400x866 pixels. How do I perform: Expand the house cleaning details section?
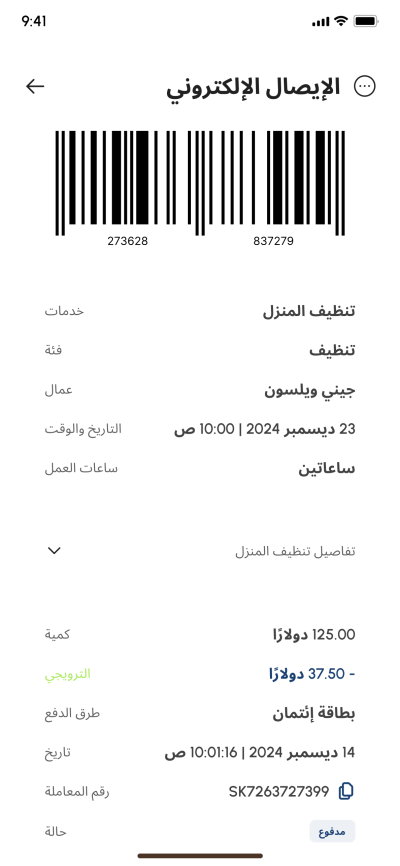pyautogui.click(x=54, y=551)
